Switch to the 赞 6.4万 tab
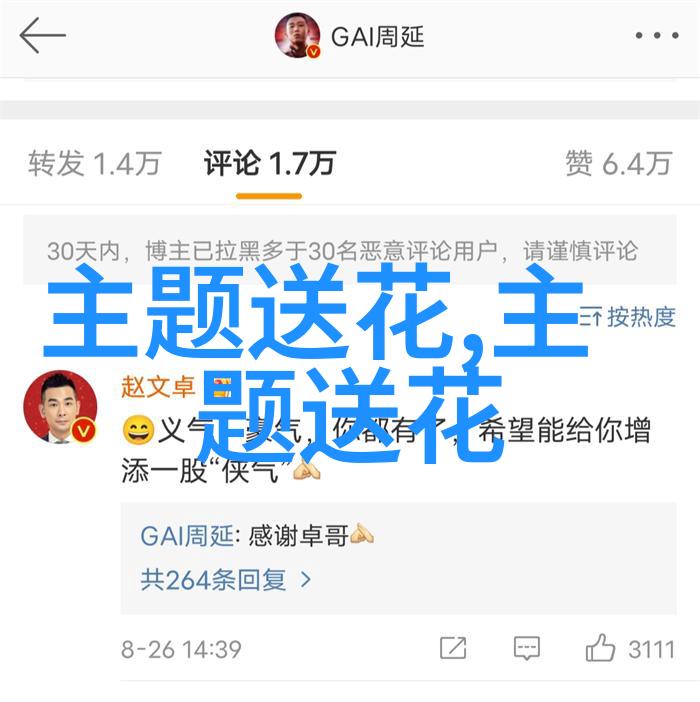The height and width of the screenshot is (702, 700). click(617, 163)
